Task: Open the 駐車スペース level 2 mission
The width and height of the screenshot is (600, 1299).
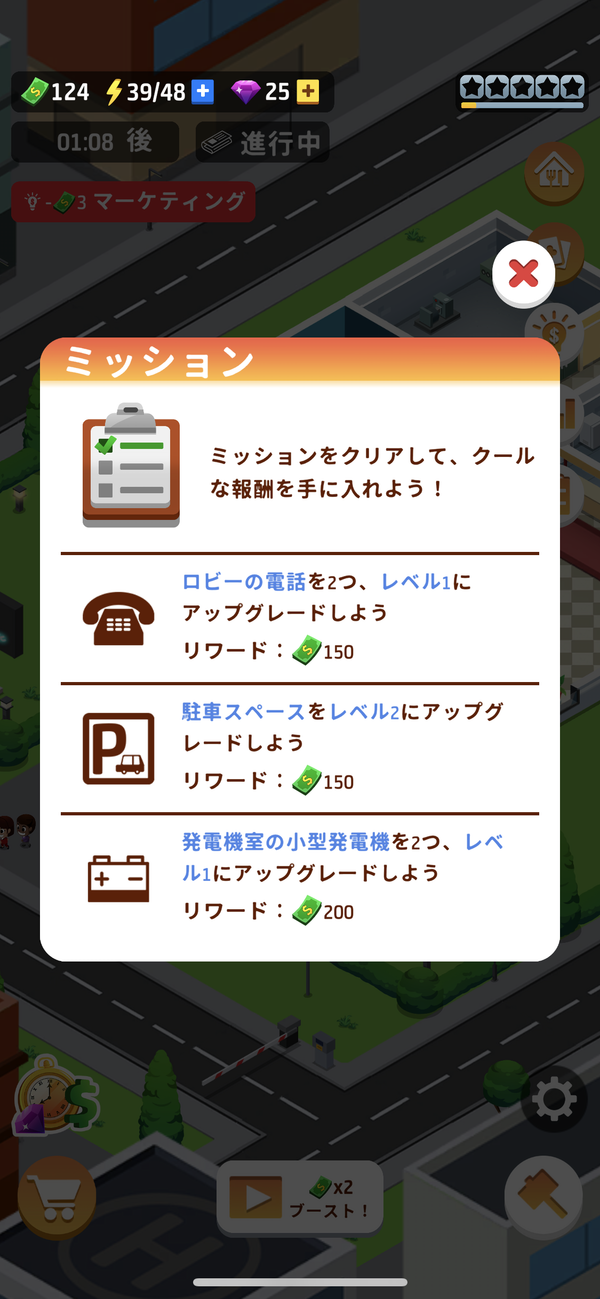Action: tap(300, 748)
